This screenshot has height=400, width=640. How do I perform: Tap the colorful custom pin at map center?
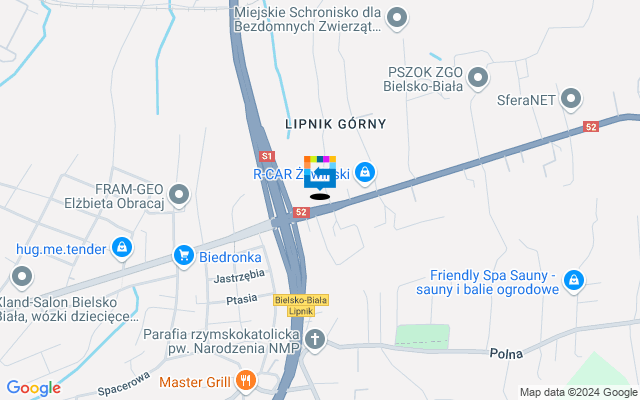(x=320, y=172)
